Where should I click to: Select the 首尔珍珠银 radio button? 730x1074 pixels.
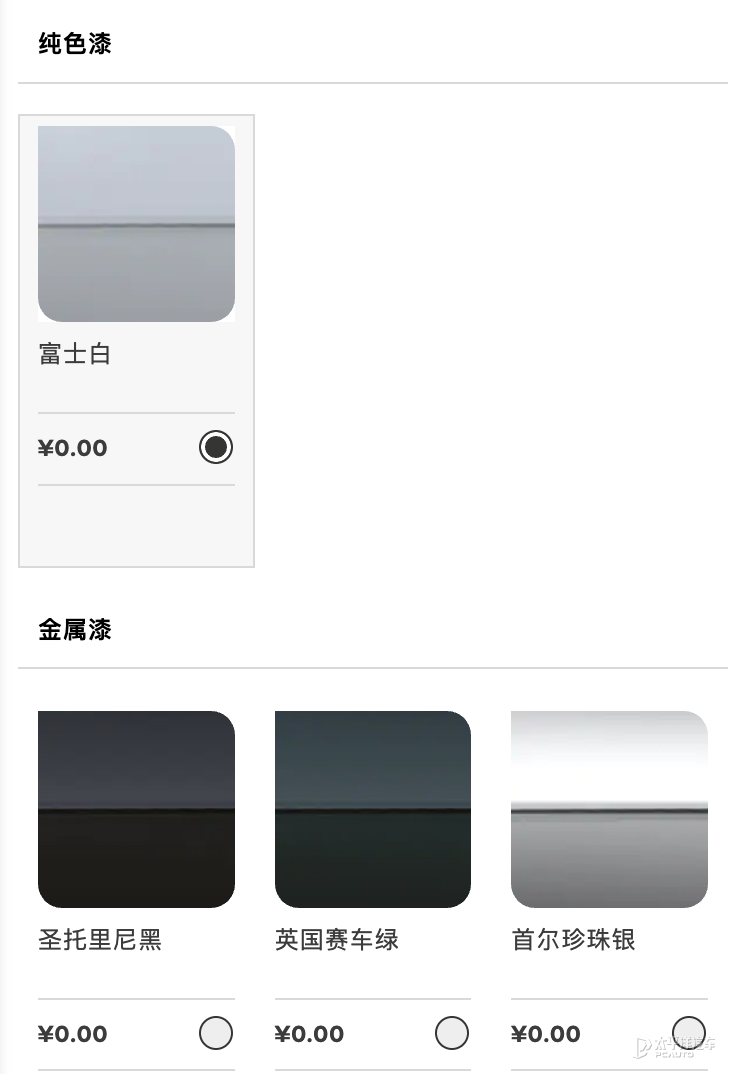[688, 1031]
